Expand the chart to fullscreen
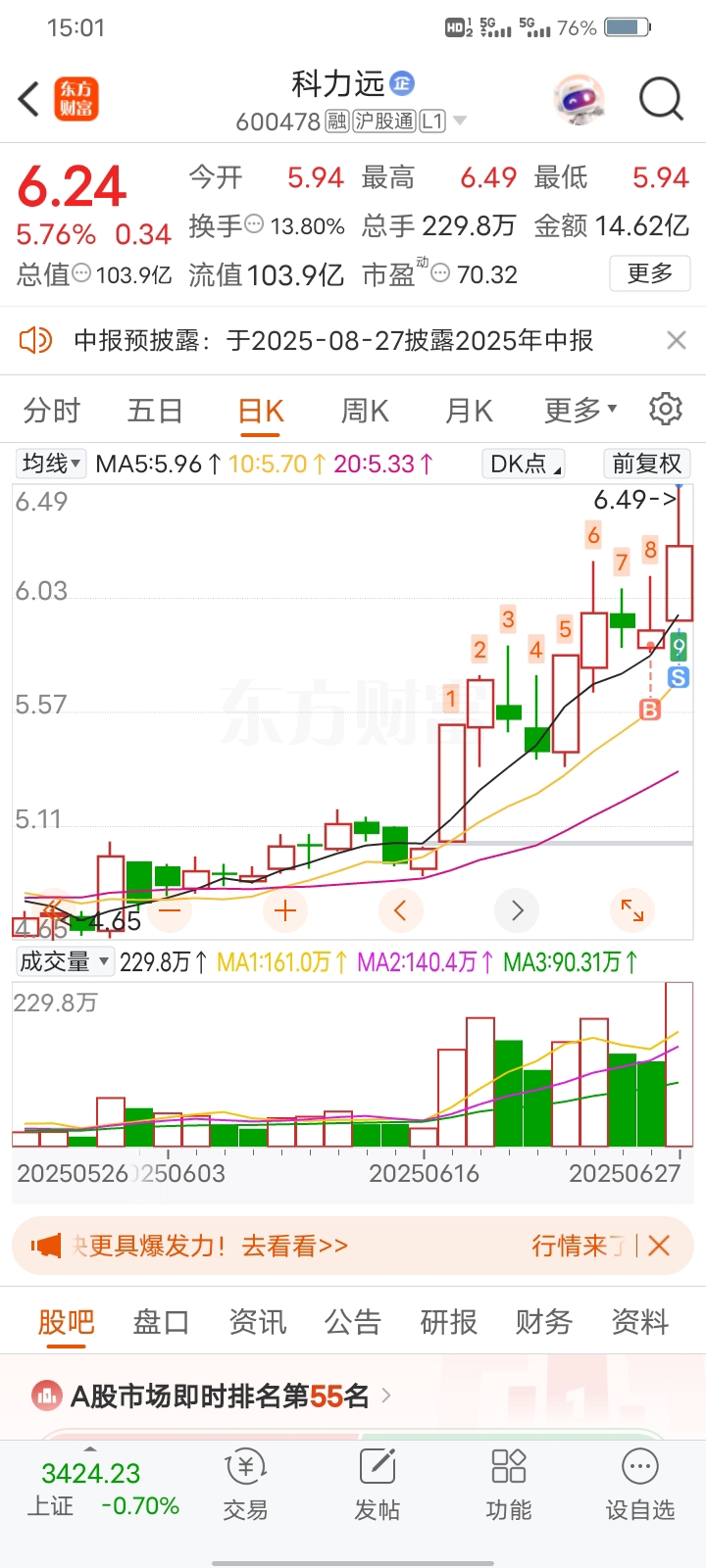The image size is (706, 1568). 632,910
